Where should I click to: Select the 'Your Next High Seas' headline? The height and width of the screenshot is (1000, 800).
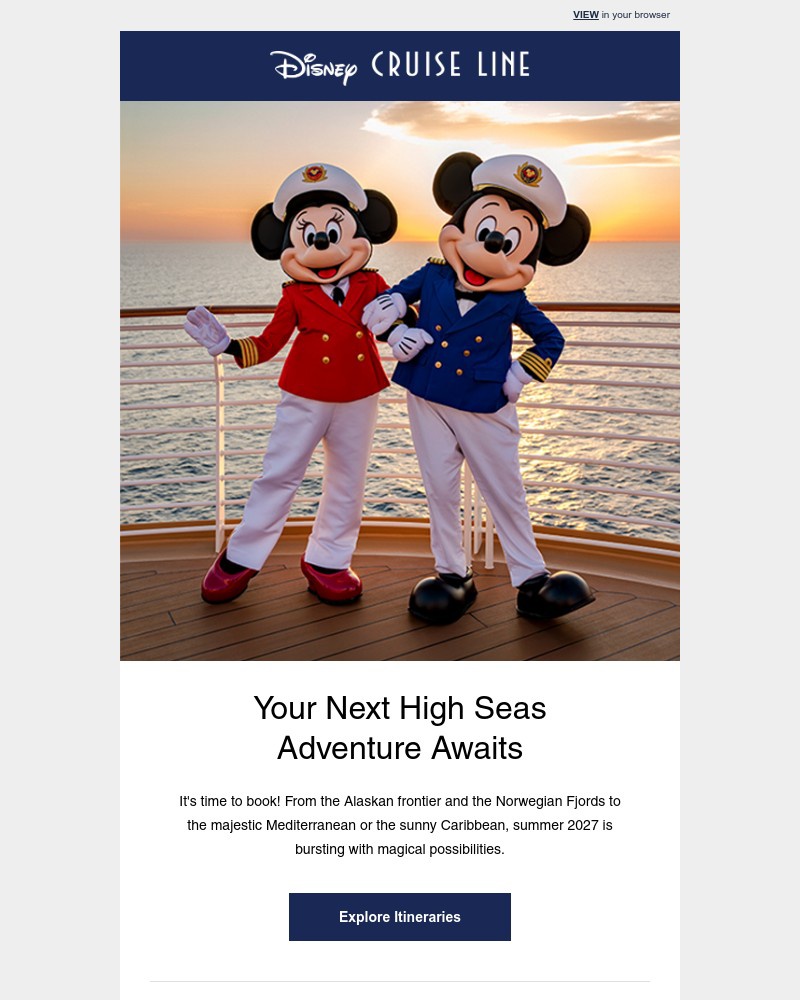tap(400, 708)
